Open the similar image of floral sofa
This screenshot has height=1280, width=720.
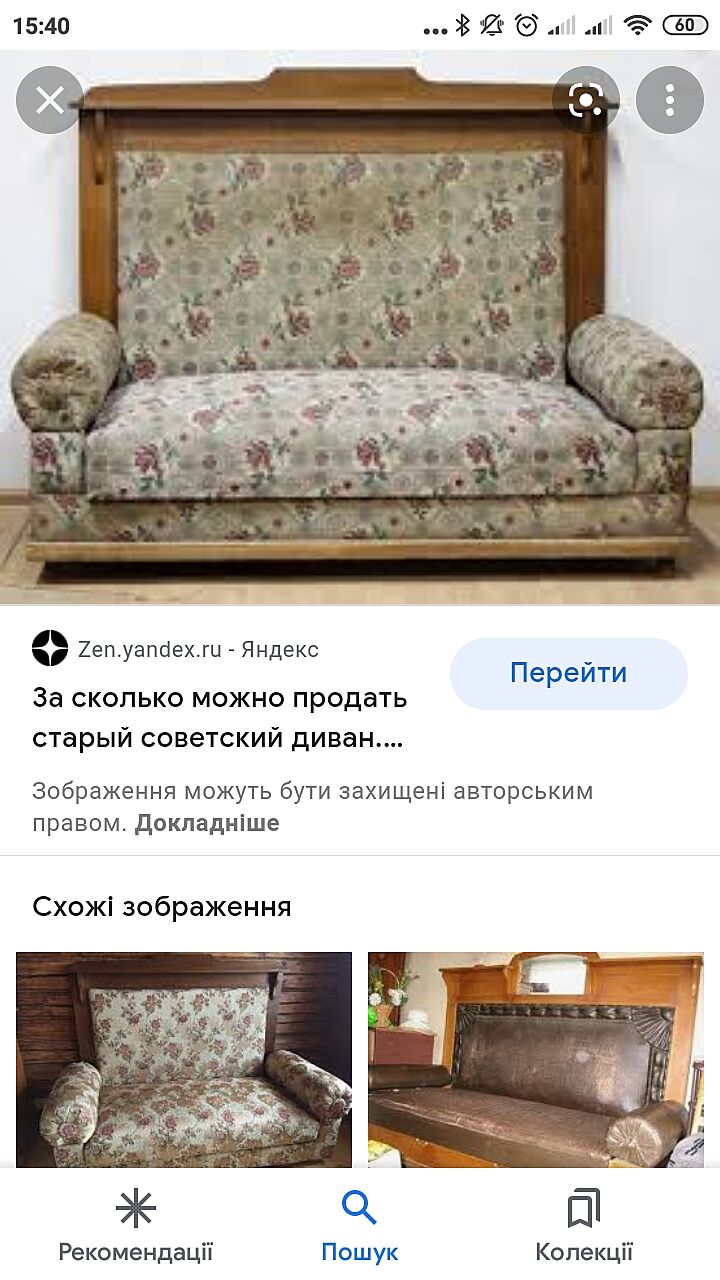(x=184, y=1058)
